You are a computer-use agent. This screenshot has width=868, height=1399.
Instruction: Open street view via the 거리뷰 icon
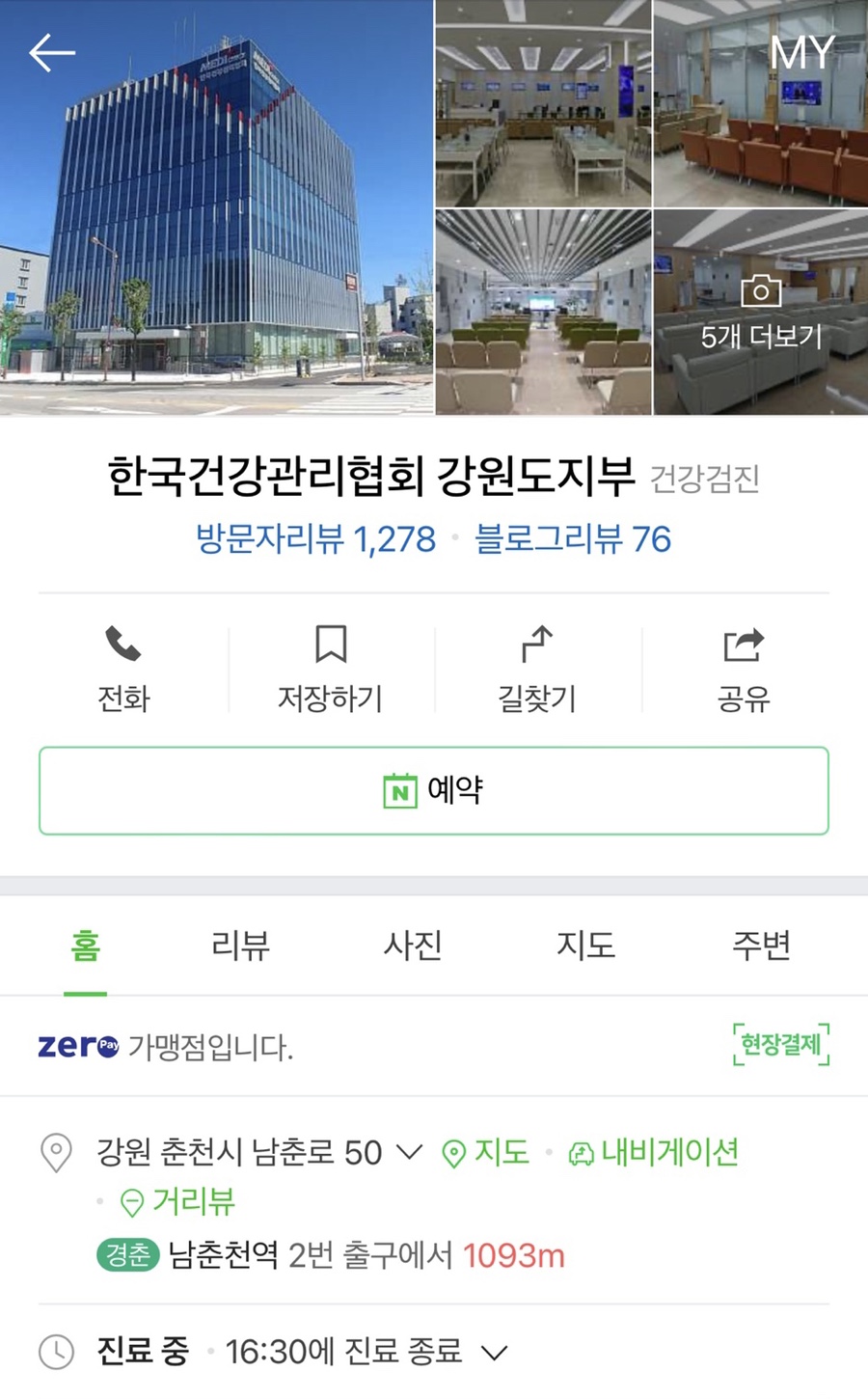click(x=130, y=1201)
